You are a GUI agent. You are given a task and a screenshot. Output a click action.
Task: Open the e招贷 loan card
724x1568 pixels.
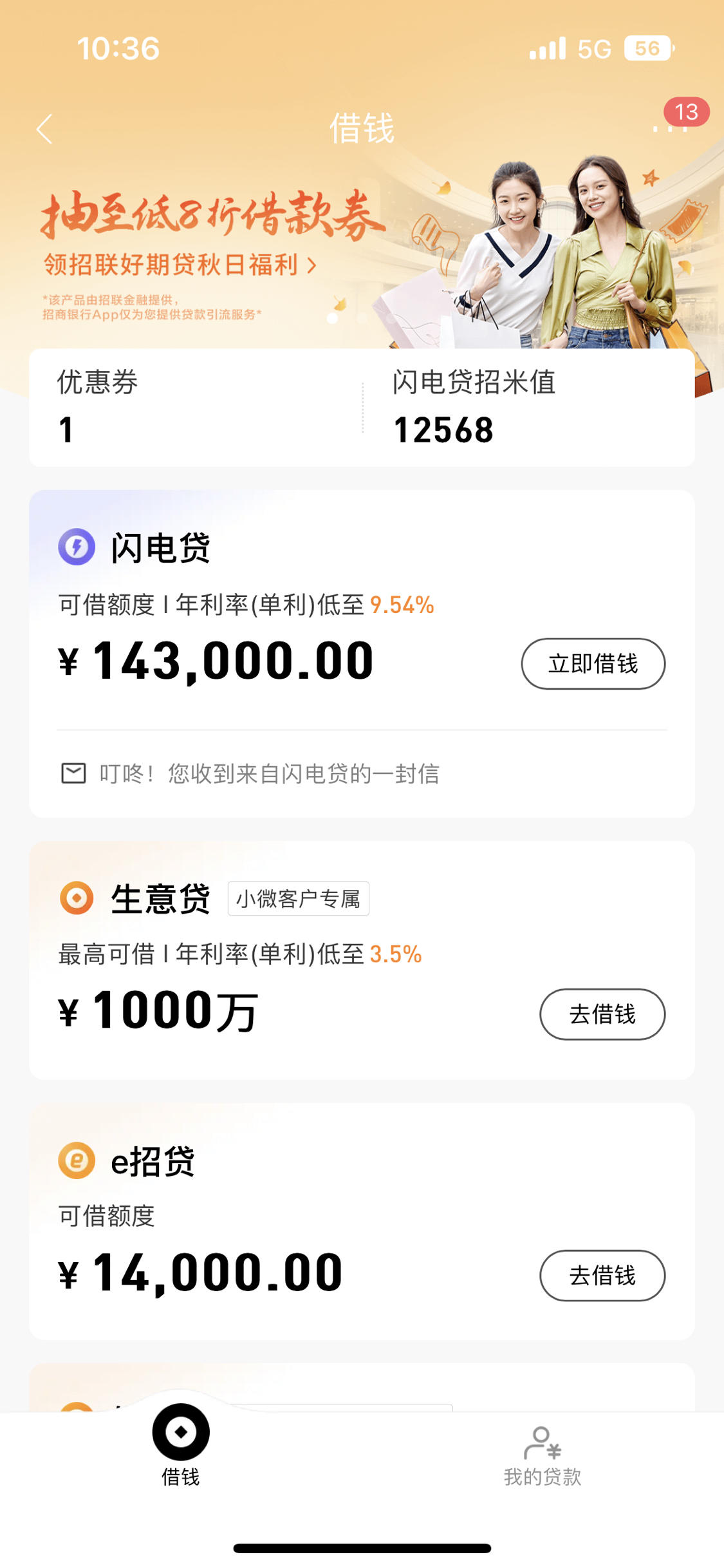[x=362, y=1222]
